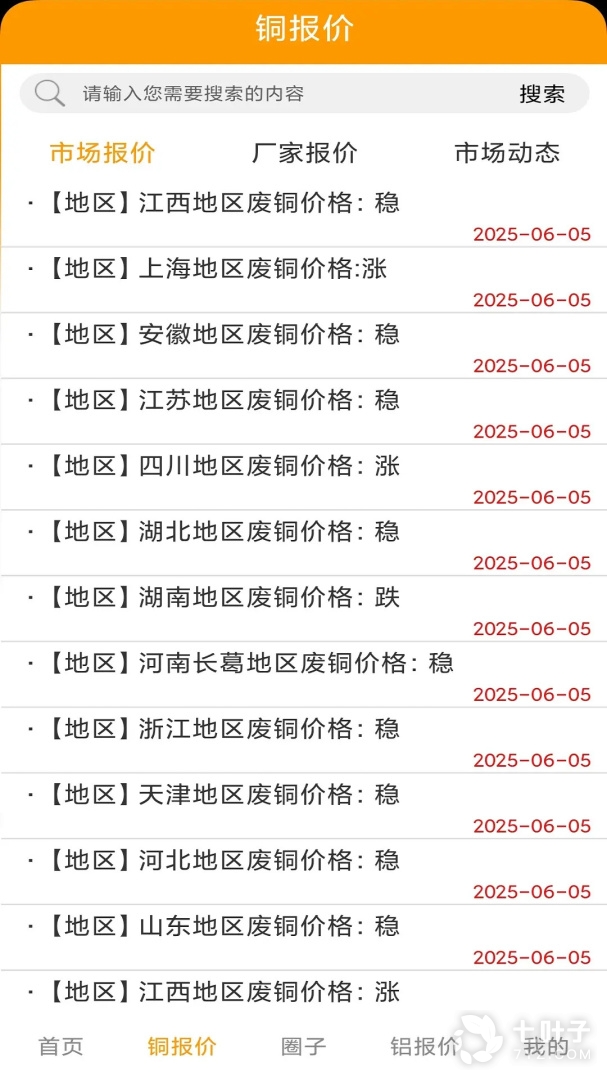Open the 我的 tab
The width and height of the screenshot is (607, 1080).
click(x=546, y=1047)
